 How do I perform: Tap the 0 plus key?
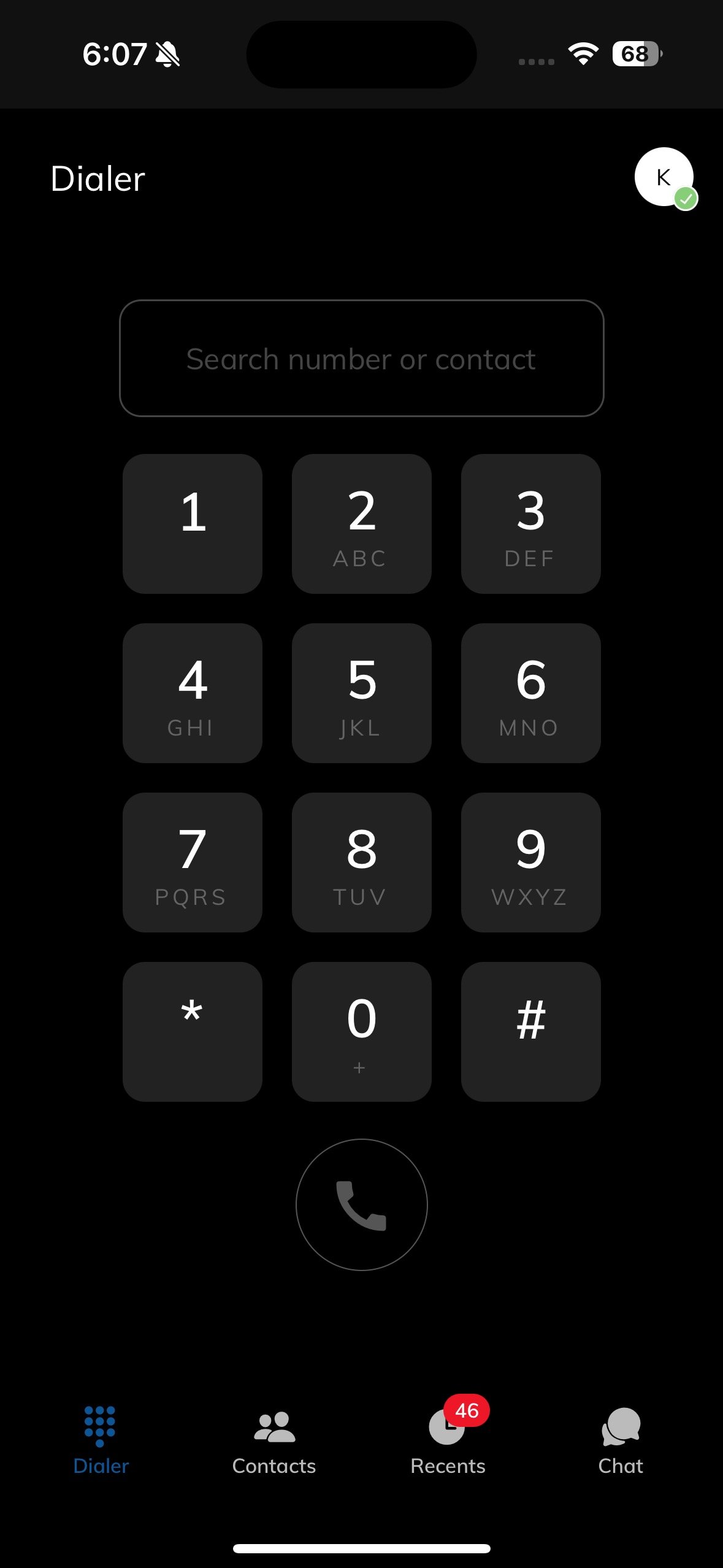point(362,1032)
